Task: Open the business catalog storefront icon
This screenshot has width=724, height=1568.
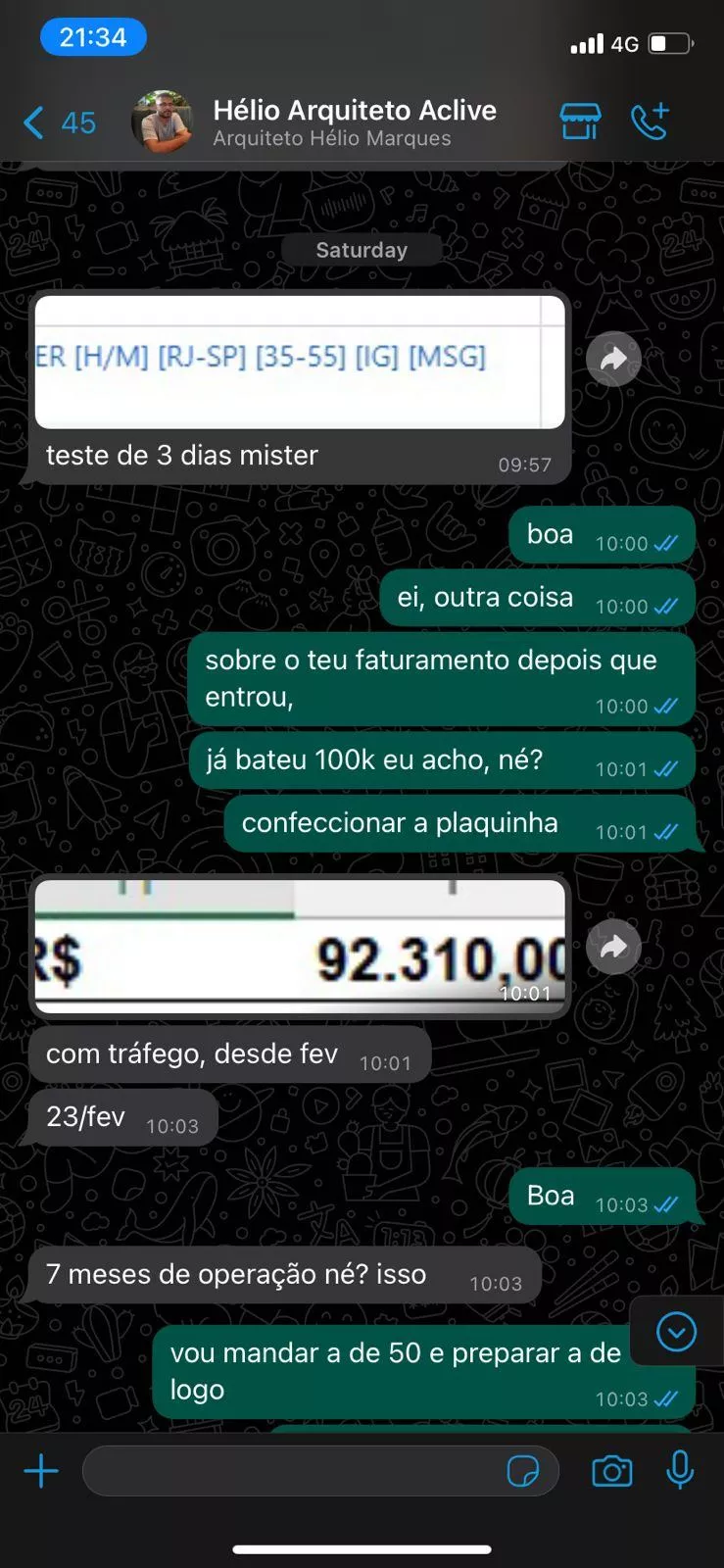Action: 580,122
